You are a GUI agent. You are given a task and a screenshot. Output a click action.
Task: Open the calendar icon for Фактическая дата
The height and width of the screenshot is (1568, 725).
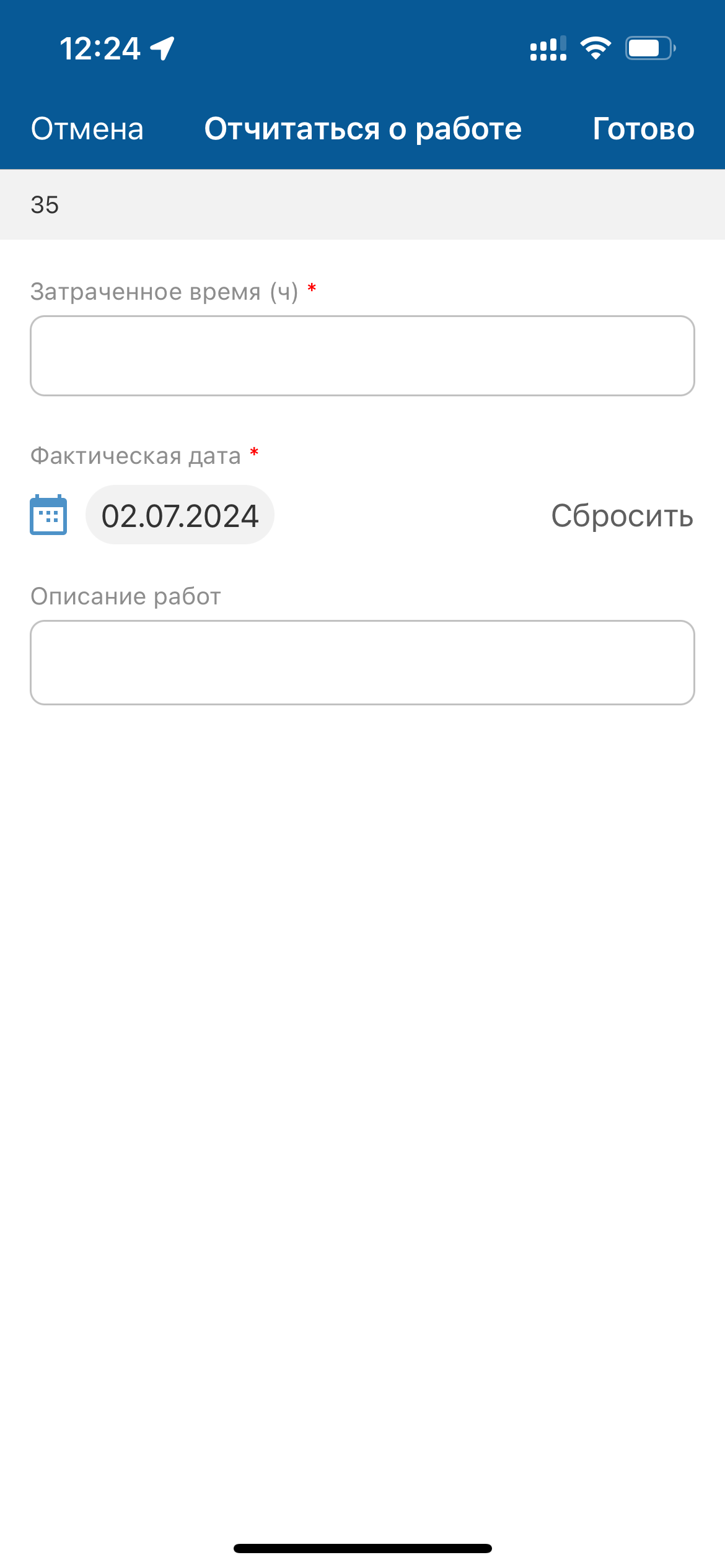tap(48, 515)
